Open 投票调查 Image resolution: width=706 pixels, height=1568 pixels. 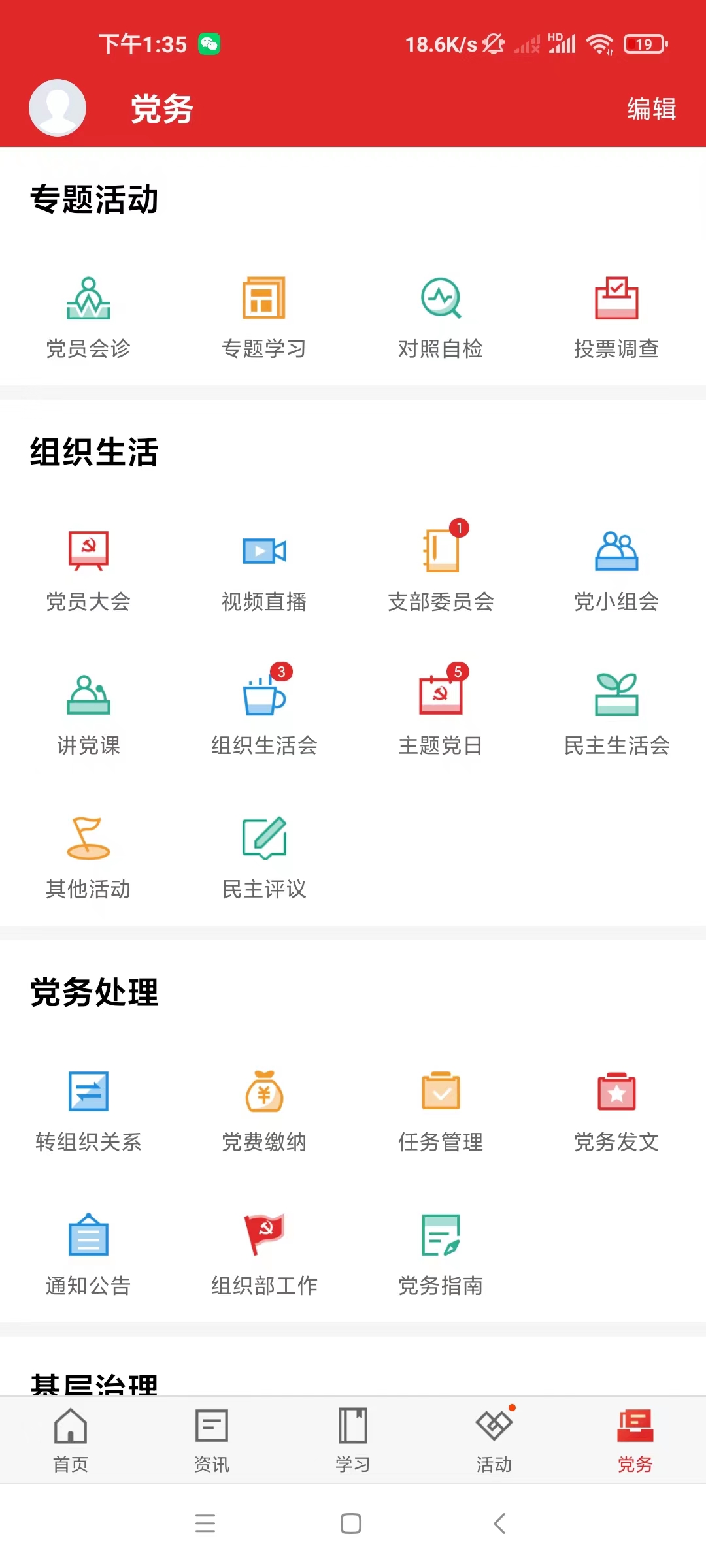click(616, 318)
